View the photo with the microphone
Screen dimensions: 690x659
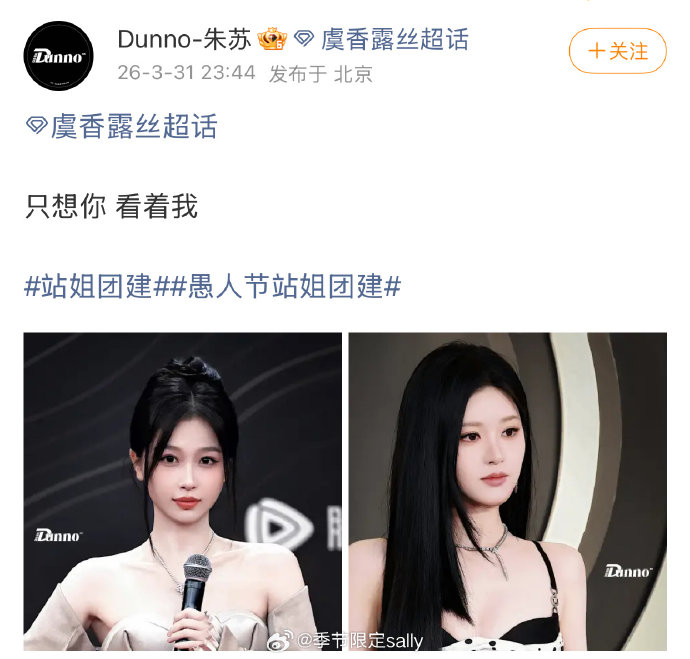tap(183, 491)
